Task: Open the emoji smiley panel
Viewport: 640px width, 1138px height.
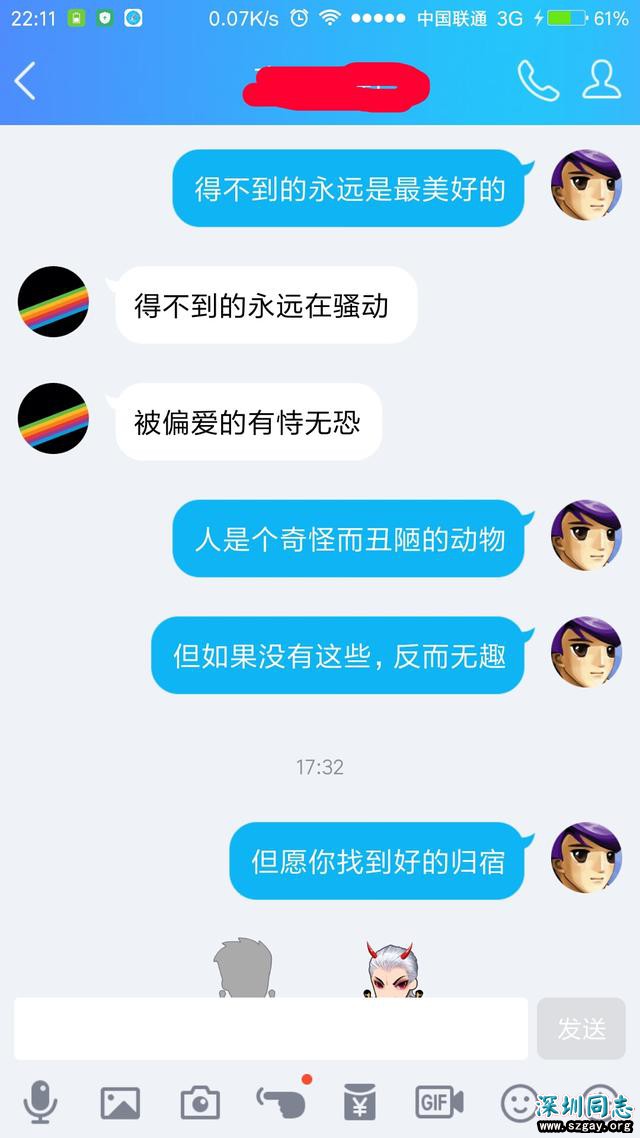Action: tap(519, 1102)
